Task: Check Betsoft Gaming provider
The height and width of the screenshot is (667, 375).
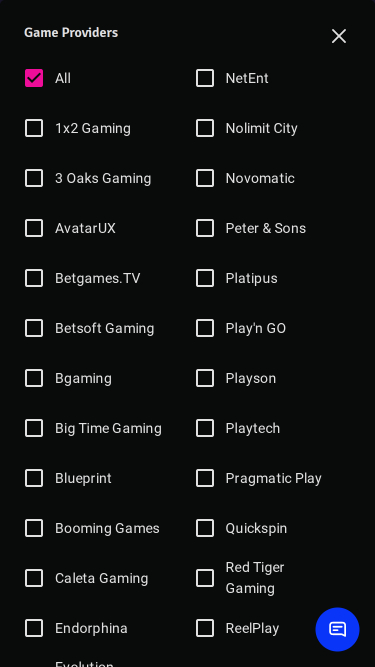Action: pyautogui.click(x=34, y=328)
